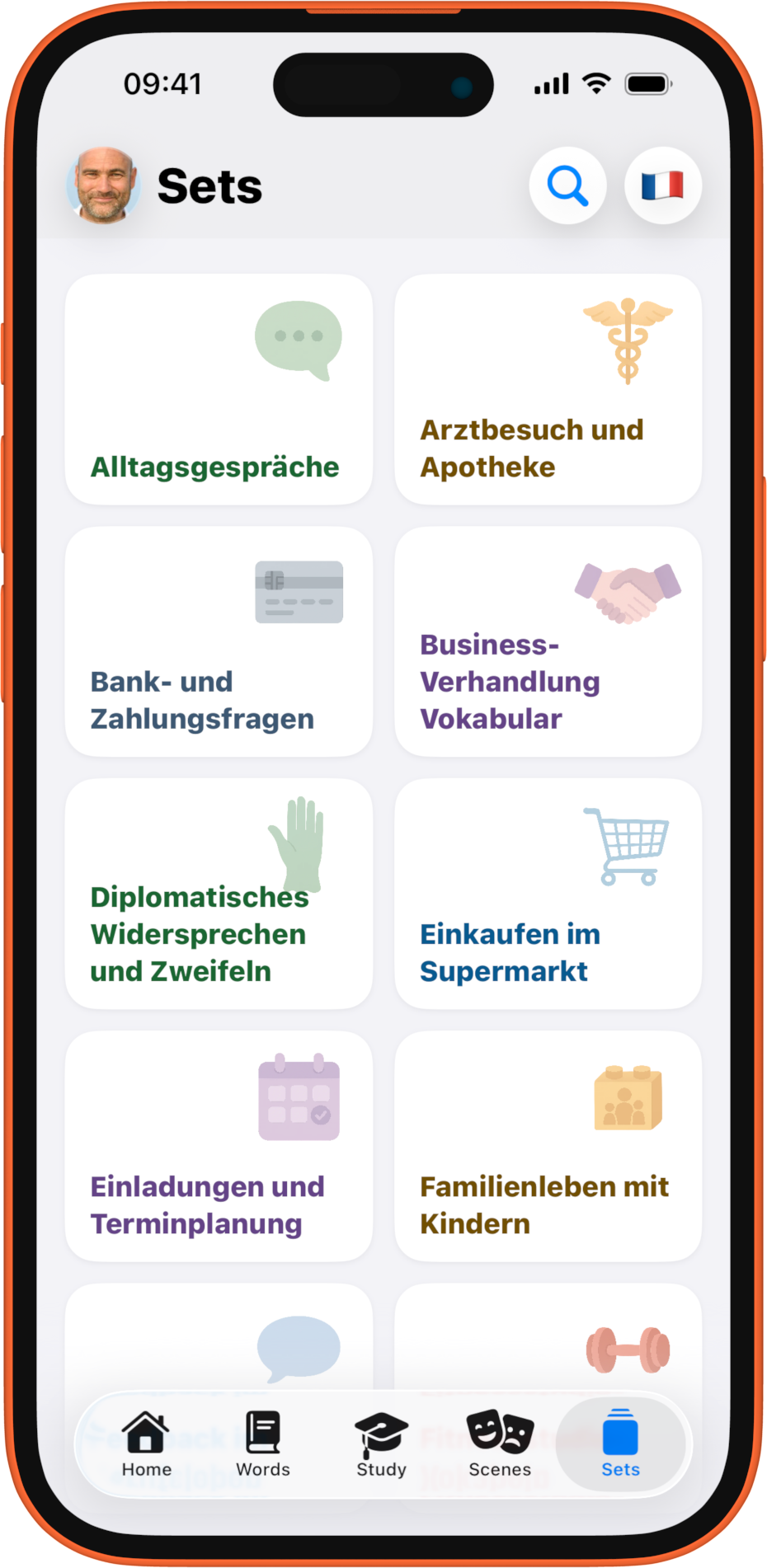Go to the Home tab
Screen dimensions: 767x1568
coord(147,1444)
